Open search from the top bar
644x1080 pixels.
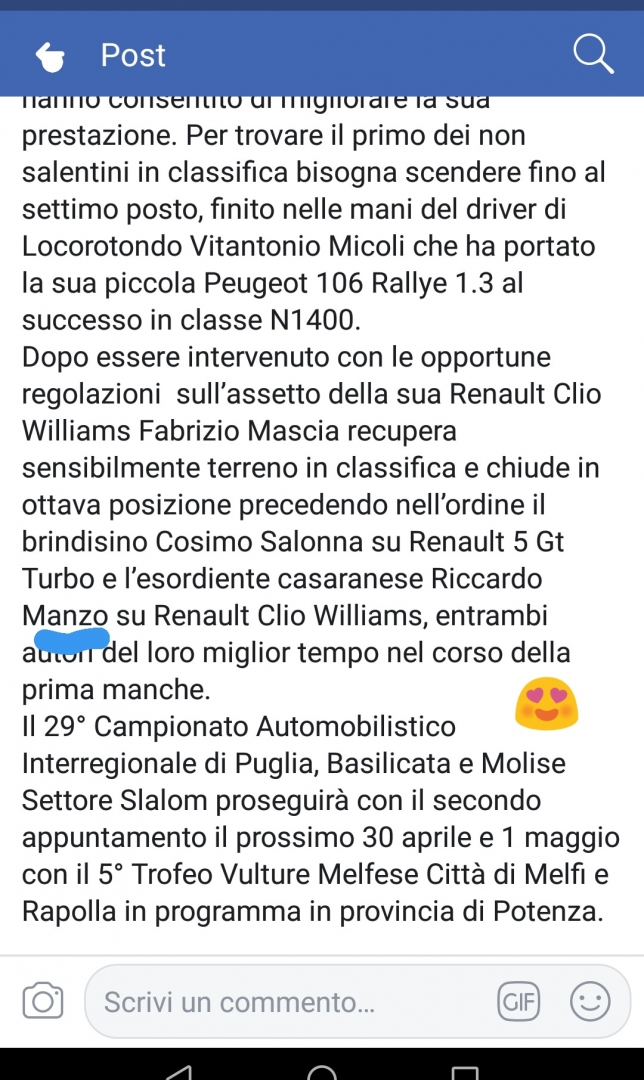tap(594, 54)
